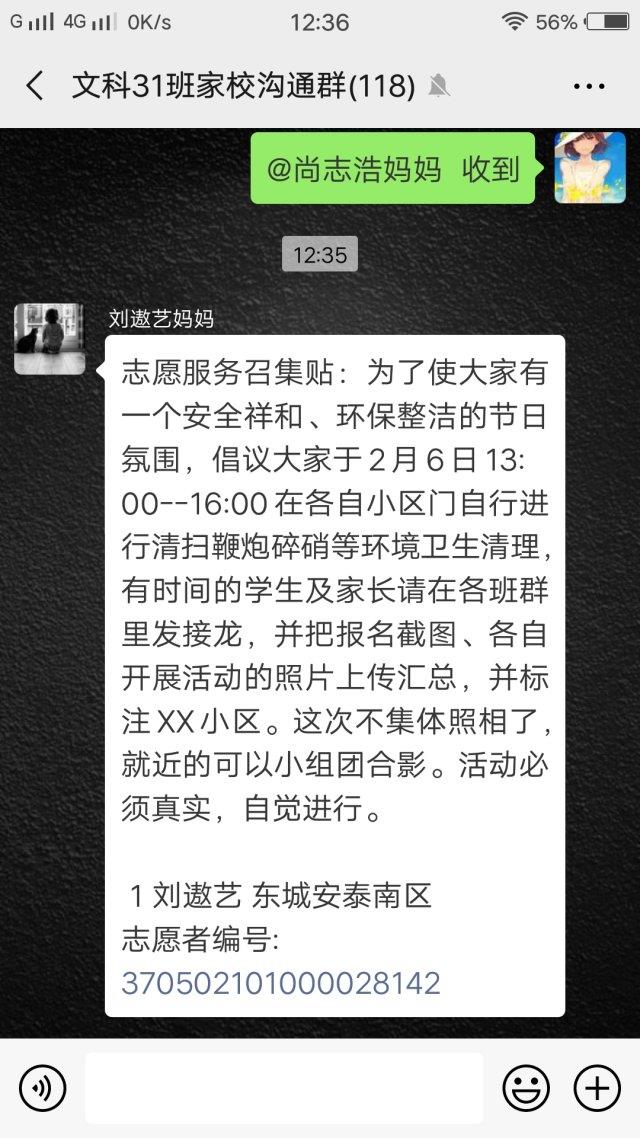This screenshot has width=640, height=1138.
Task: Open 刘遨艺妈妈's profile avatar
Action: [49, 338]
